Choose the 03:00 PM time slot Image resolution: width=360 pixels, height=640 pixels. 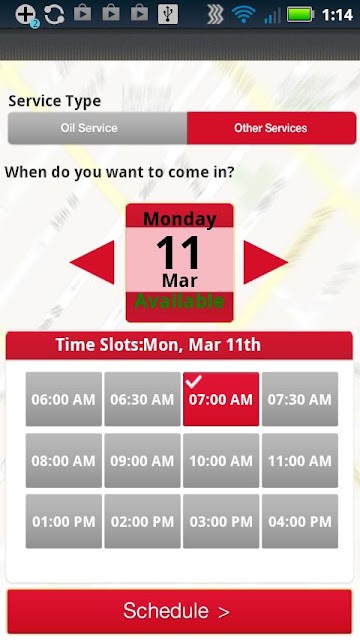point(221,521)
